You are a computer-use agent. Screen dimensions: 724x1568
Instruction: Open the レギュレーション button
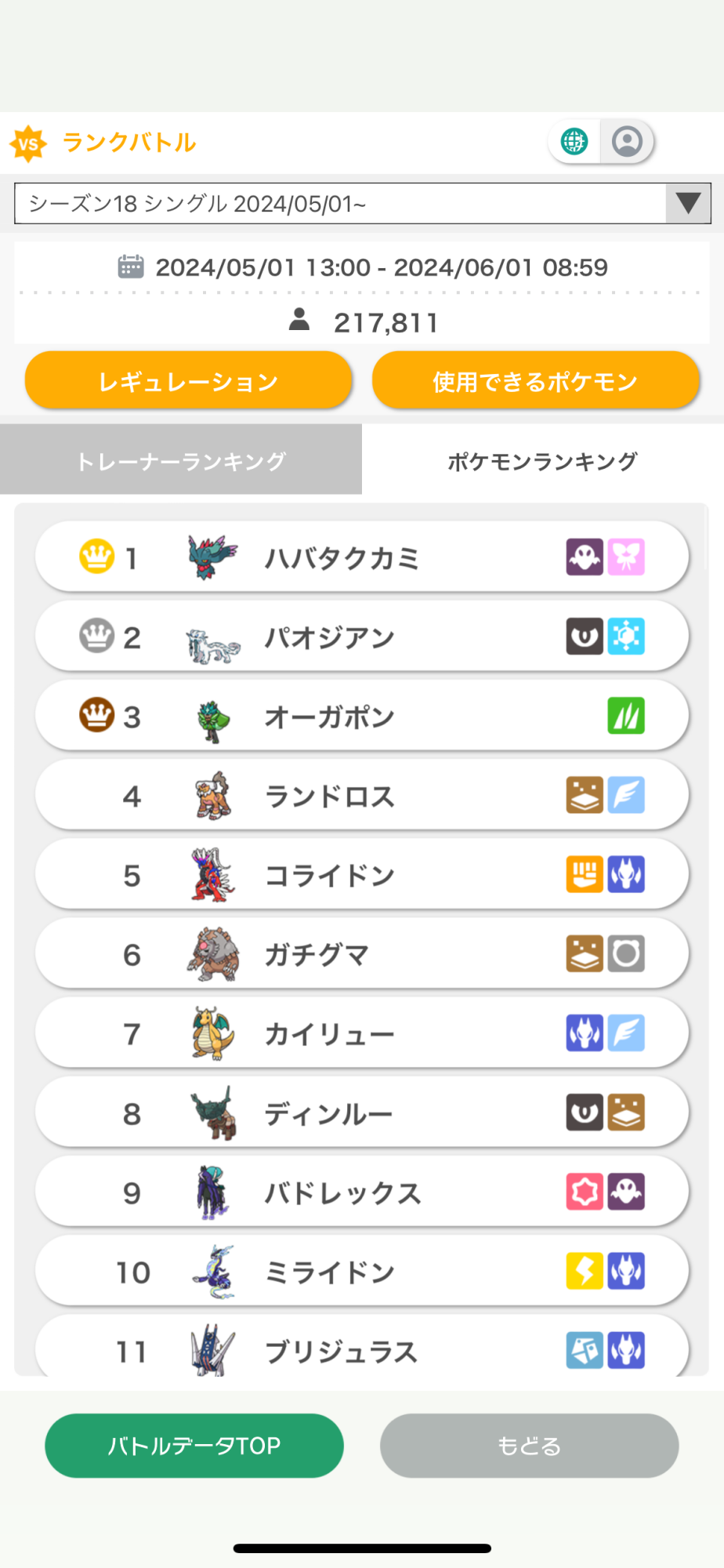pos(188,381)
